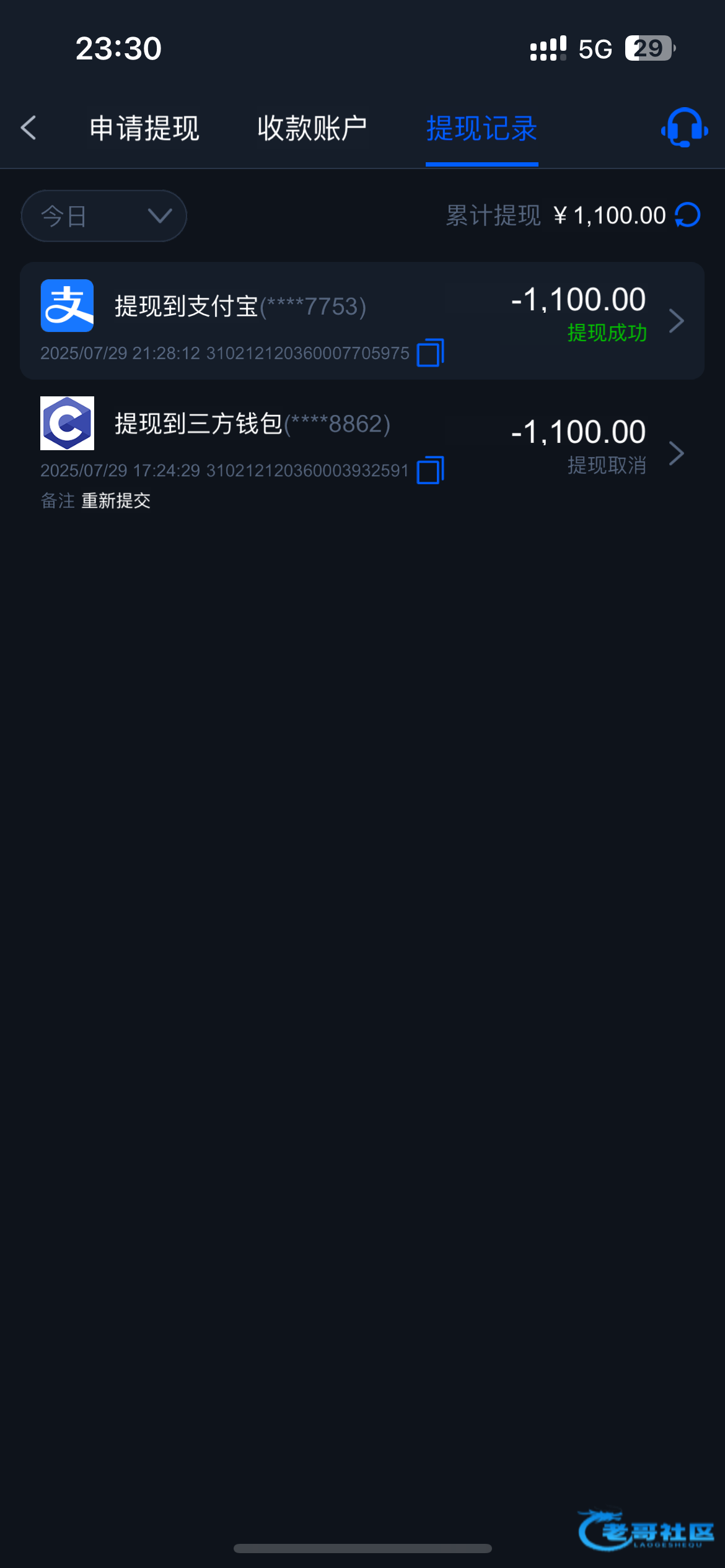The width and height of the screenshot is (725, 1568).
Task: Go back using the top-left arrow
Action: point(29,128)
